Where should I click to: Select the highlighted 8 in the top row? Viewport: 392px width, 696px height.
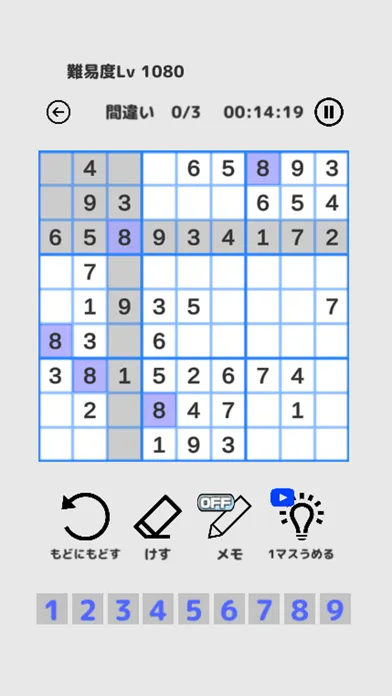click(x=263, y=169)
